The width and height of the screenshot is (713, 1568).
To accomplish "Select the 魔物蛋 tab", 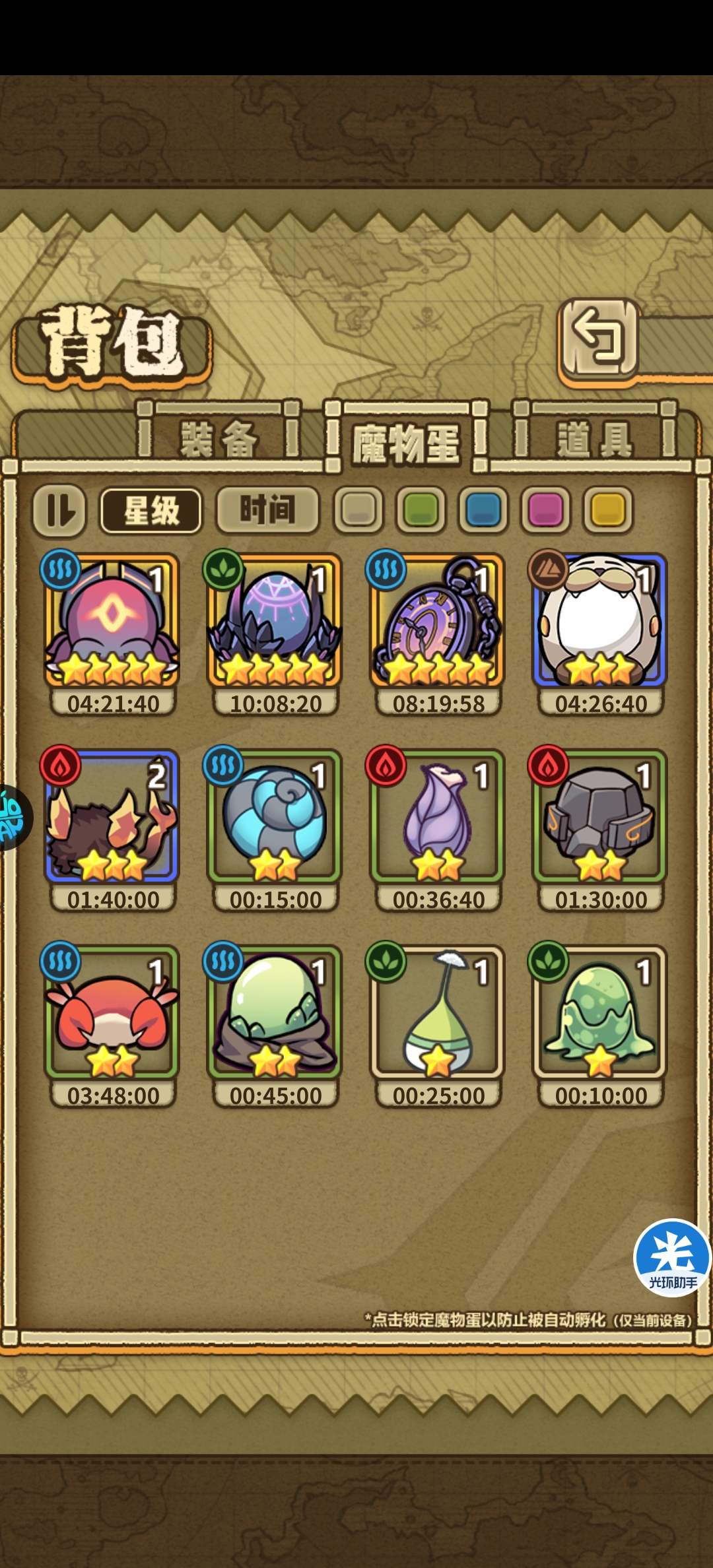I will click(x=405, y=442).
